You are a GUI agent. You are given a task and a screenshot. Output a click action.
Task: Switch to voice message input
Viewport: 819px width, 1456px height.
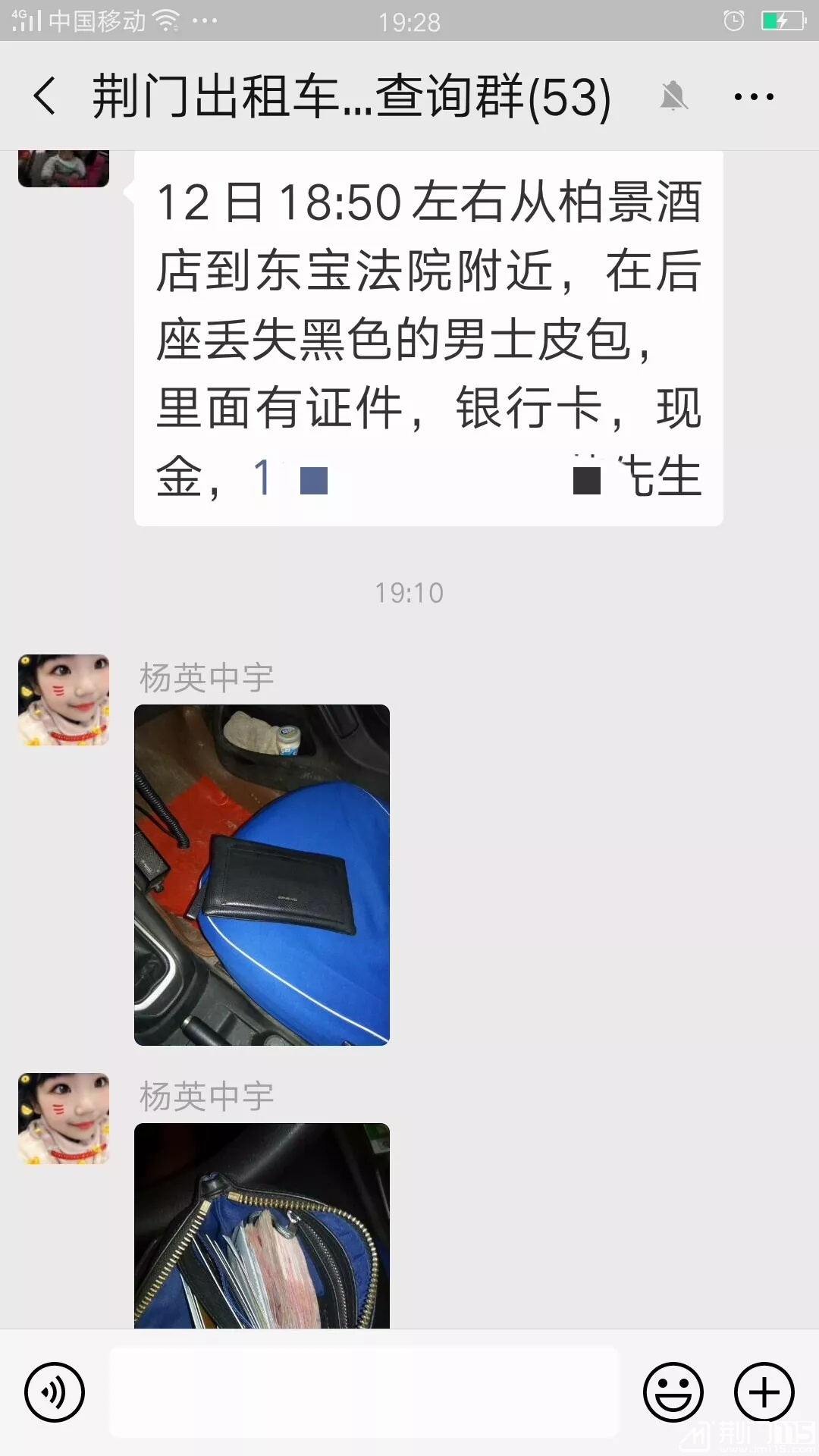click(x=55, y=1392)
